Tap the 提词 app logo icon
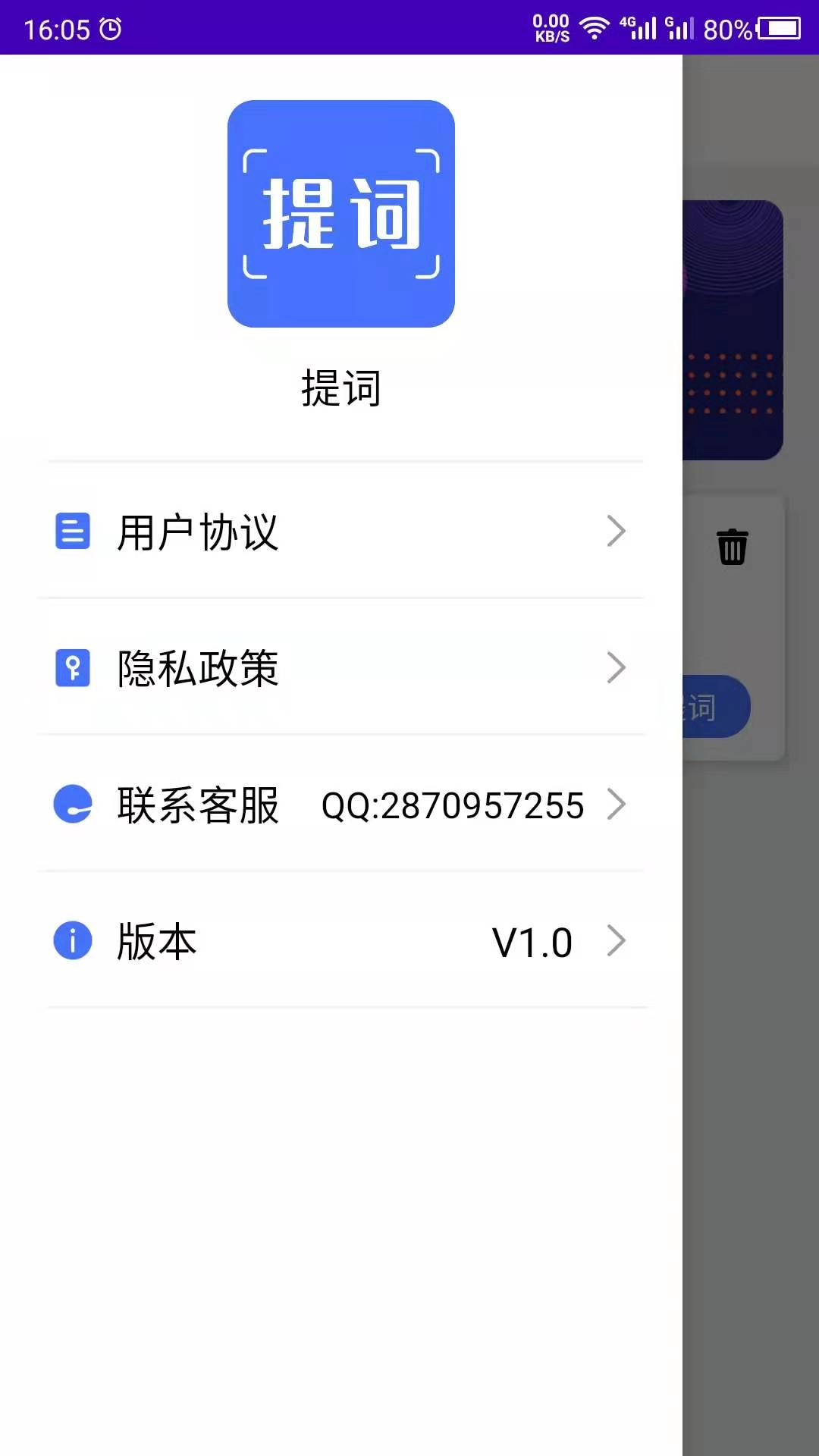 (341, 215)
